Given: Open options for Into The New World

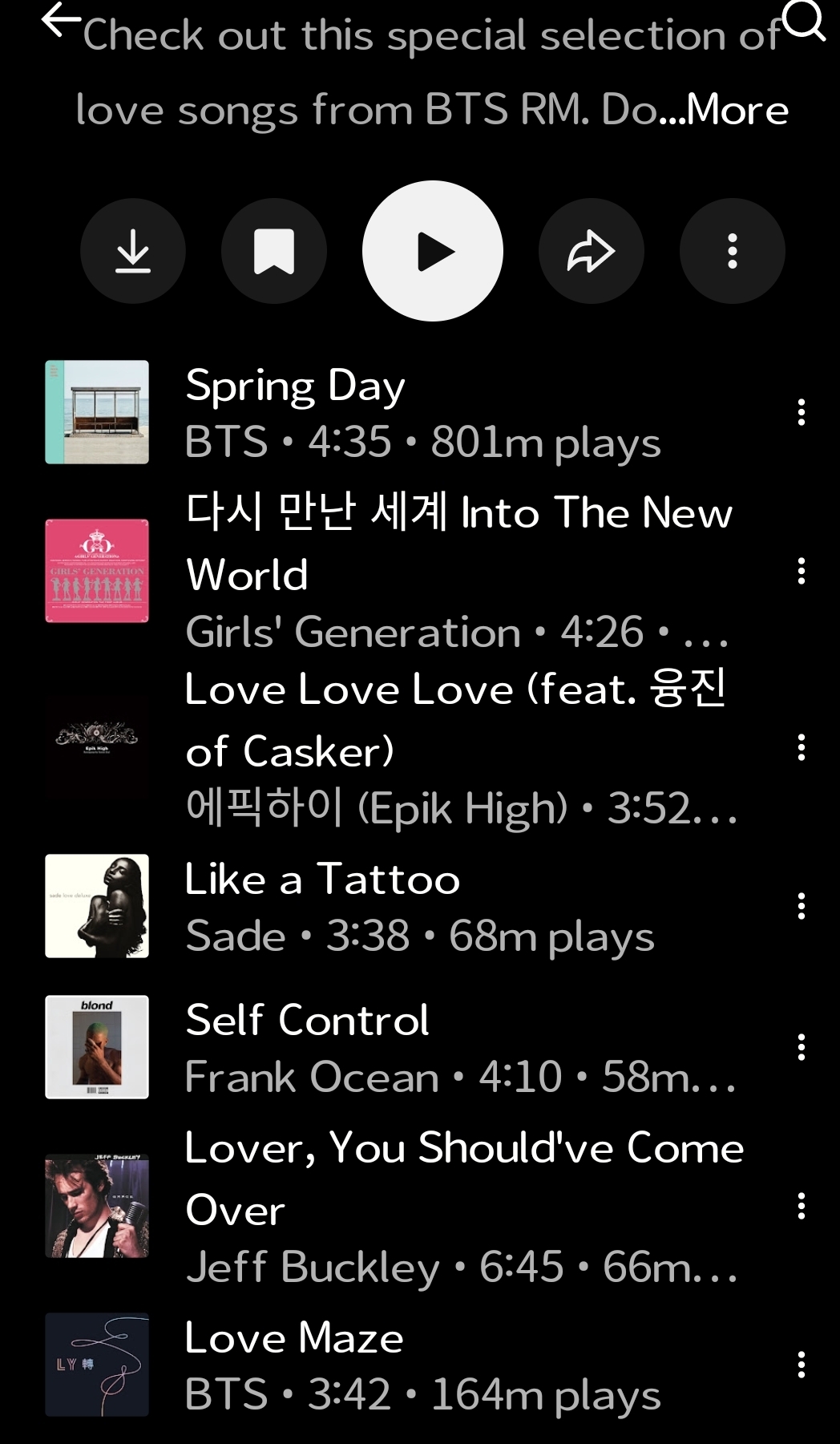Looking at the screenshot, I should (801, 571).
